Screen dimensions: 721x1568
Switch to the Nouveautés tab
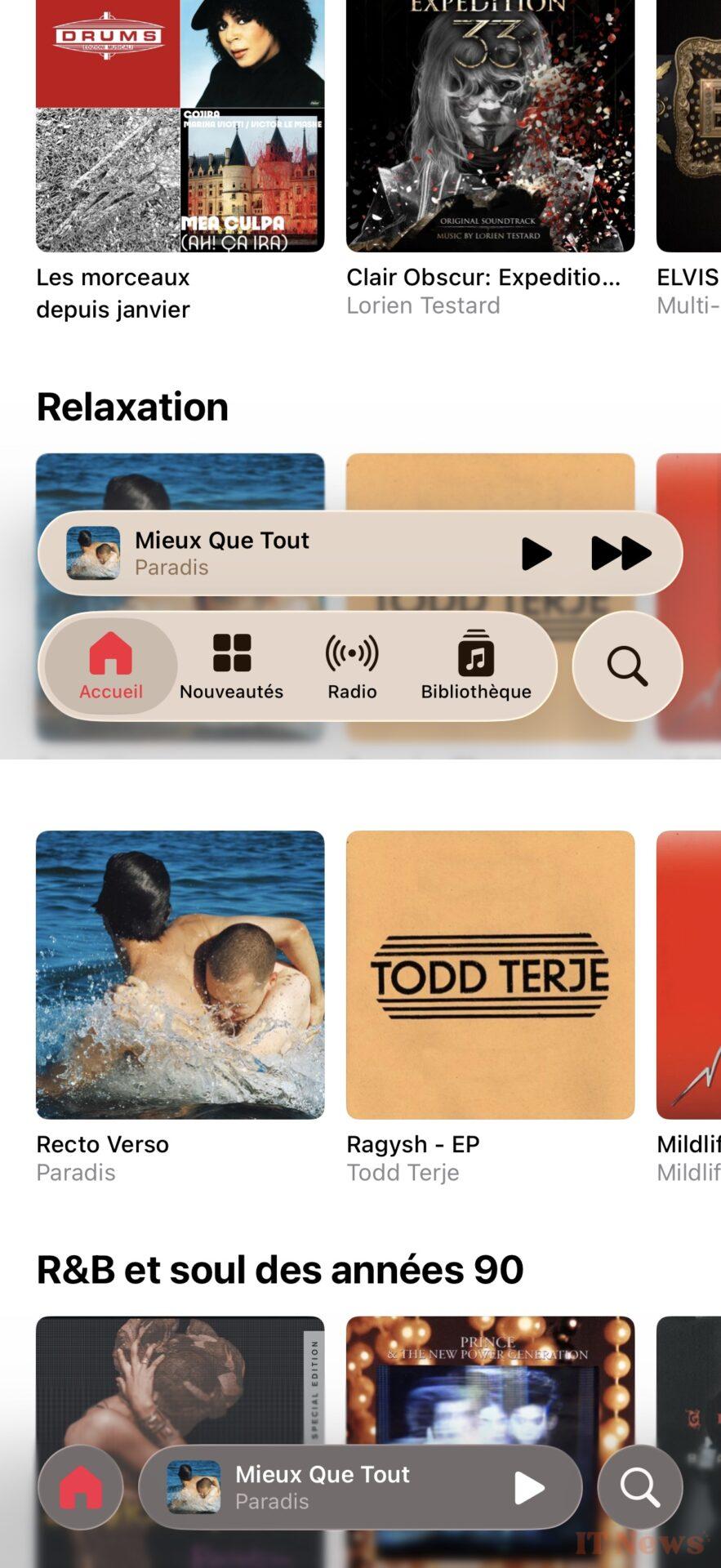coord(231,666)
